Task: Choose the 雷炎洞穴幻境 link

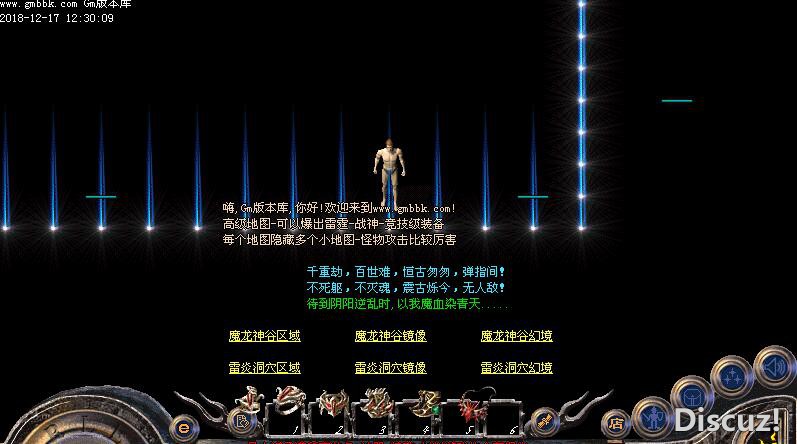Action: 516,367
